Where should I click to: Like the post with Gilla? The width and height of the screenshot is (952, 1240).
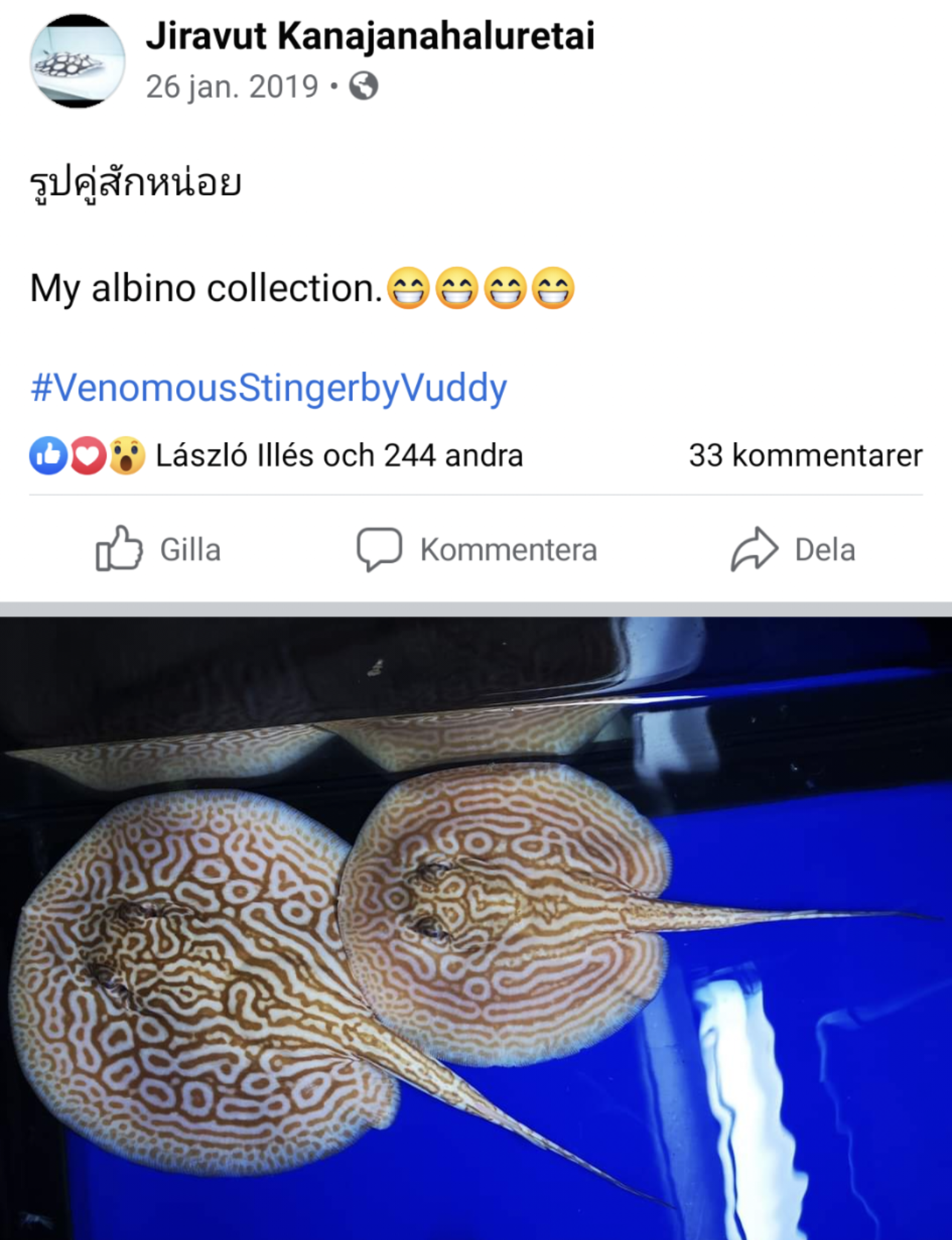(159, 549)
